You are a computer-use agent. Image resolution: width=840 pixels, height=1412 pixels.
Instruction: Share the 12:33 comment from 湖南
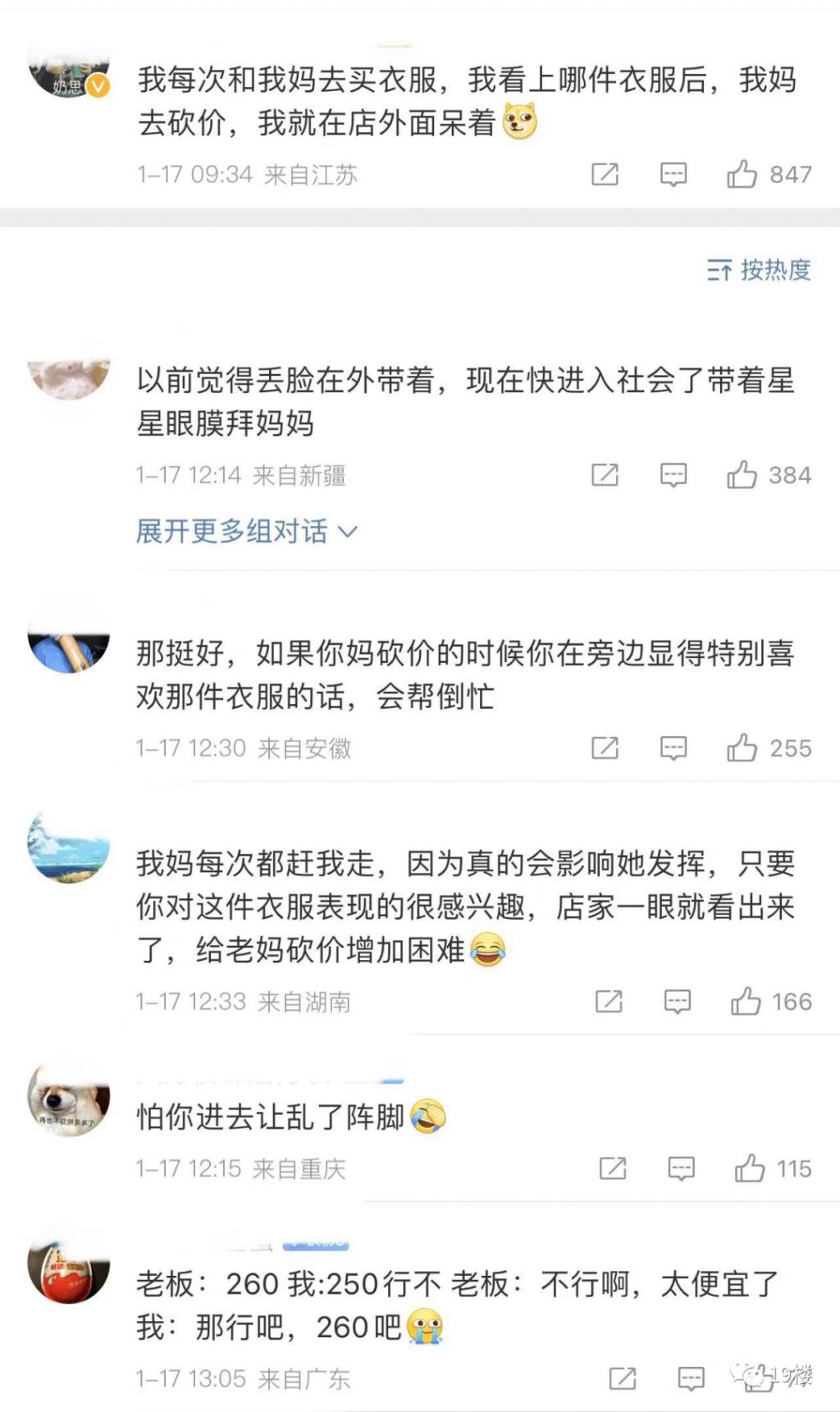609,1001
